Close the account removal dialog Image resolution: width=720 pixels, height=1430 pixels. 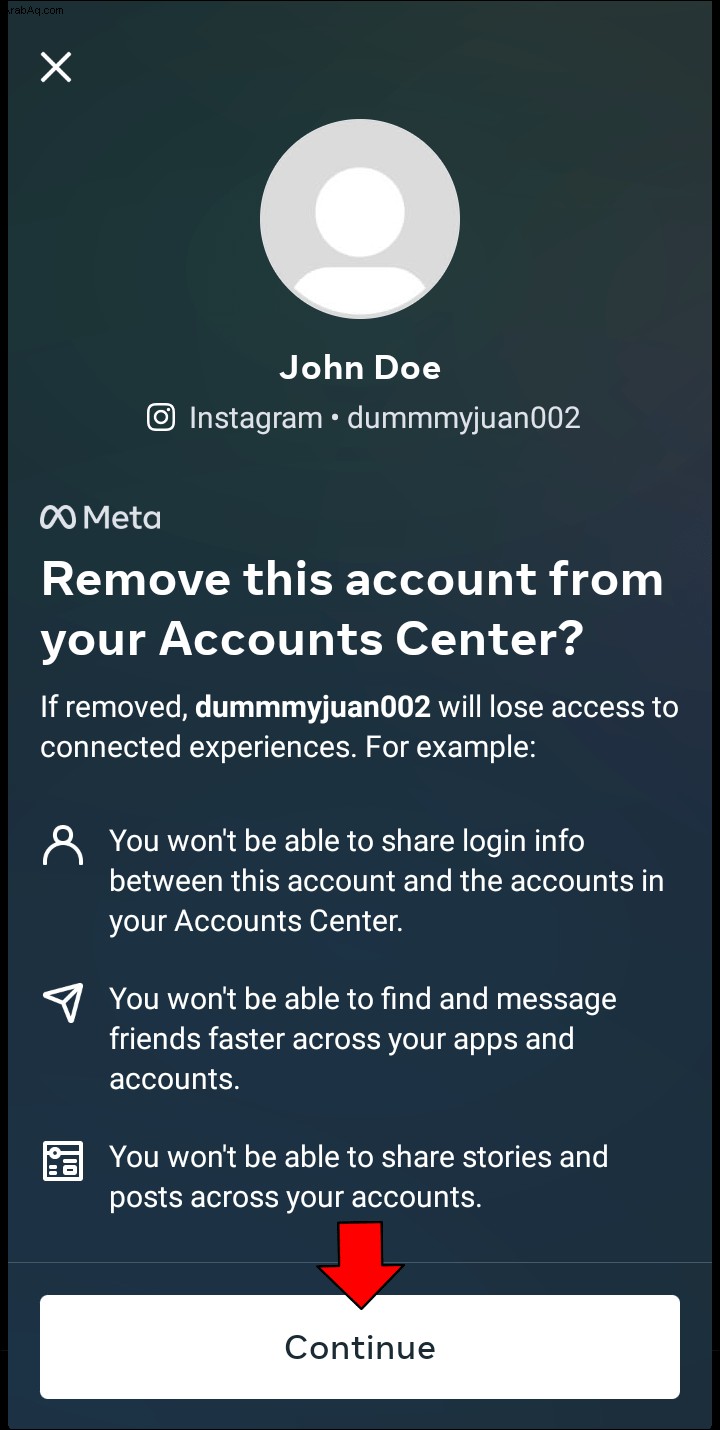click(x=56, y=67)
